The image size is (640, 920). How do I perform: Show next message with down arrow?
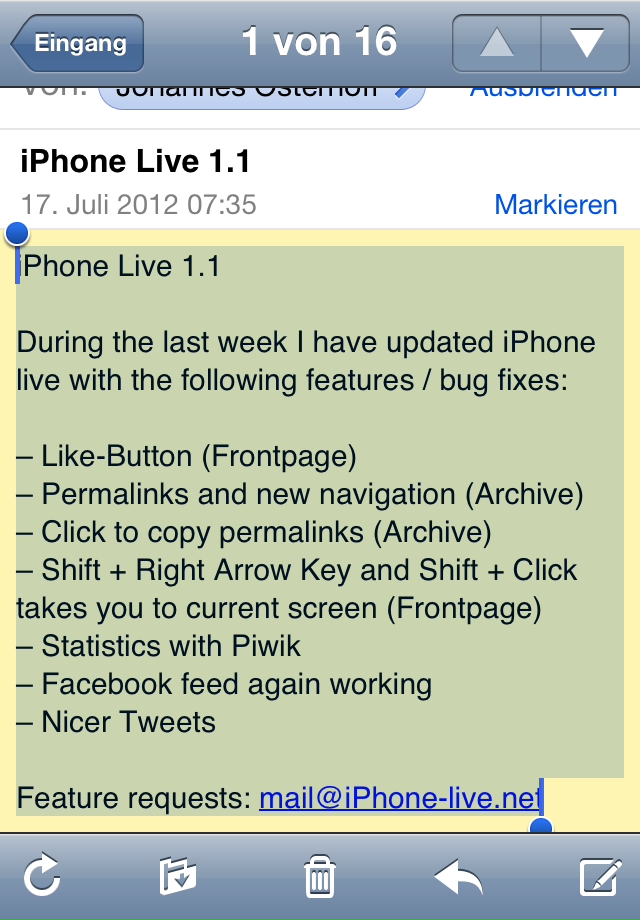(x=586, y=44)
